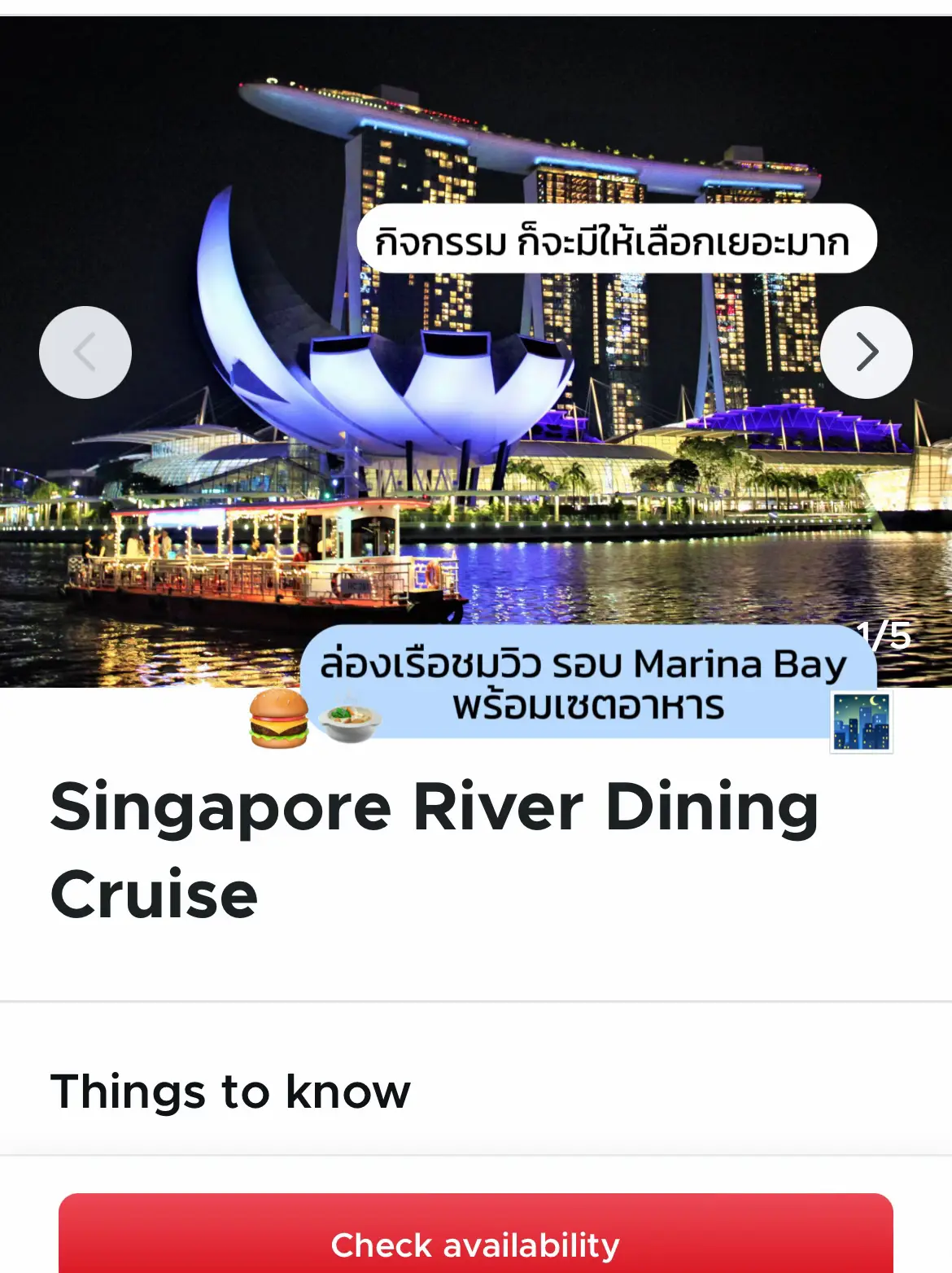
Task: Open the Marina Bay cruise photo gallery
Action: pyautogui.click(x=475, y=456)
